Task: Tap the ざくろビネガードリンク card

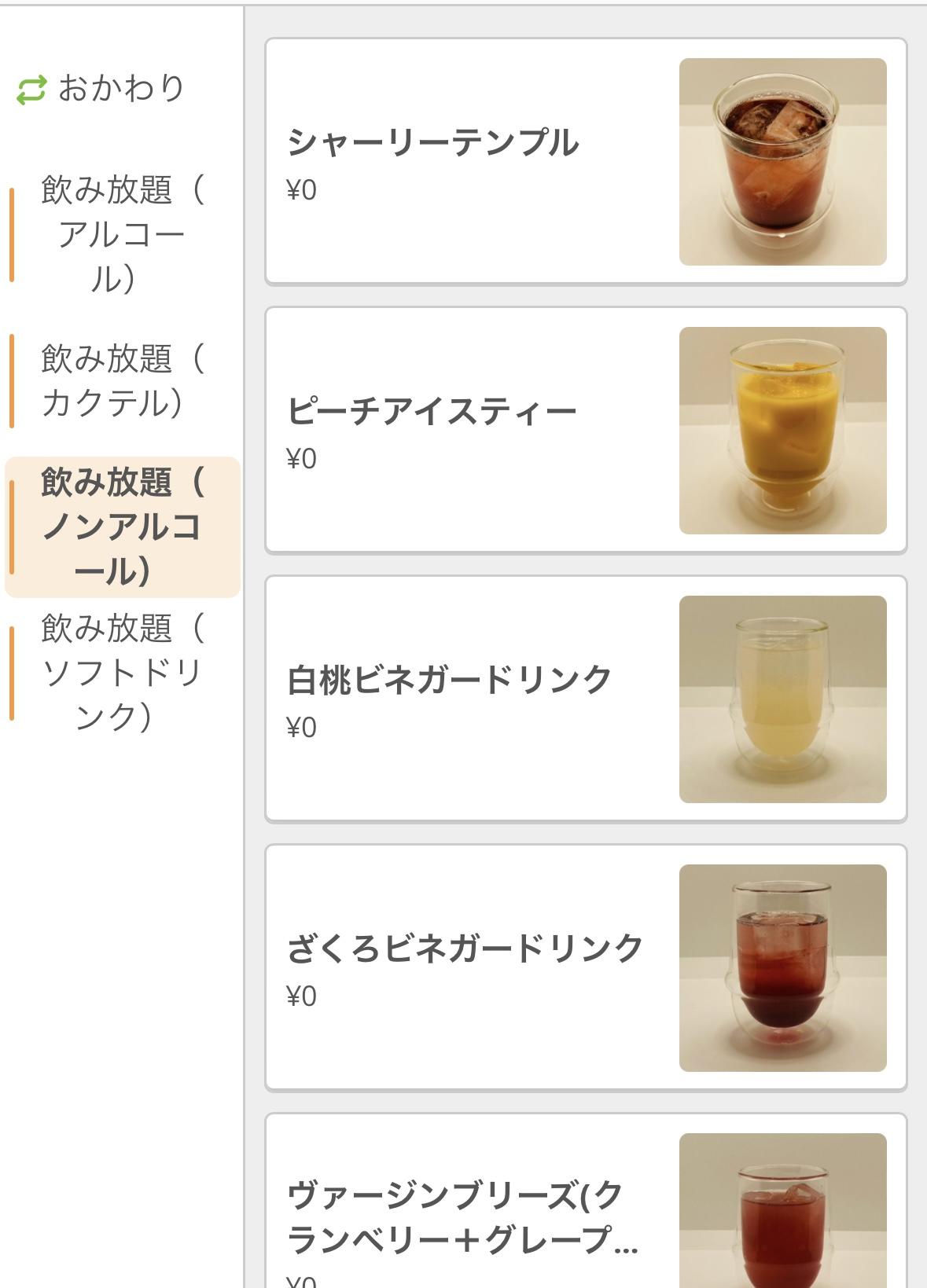Action: (586, 967)
